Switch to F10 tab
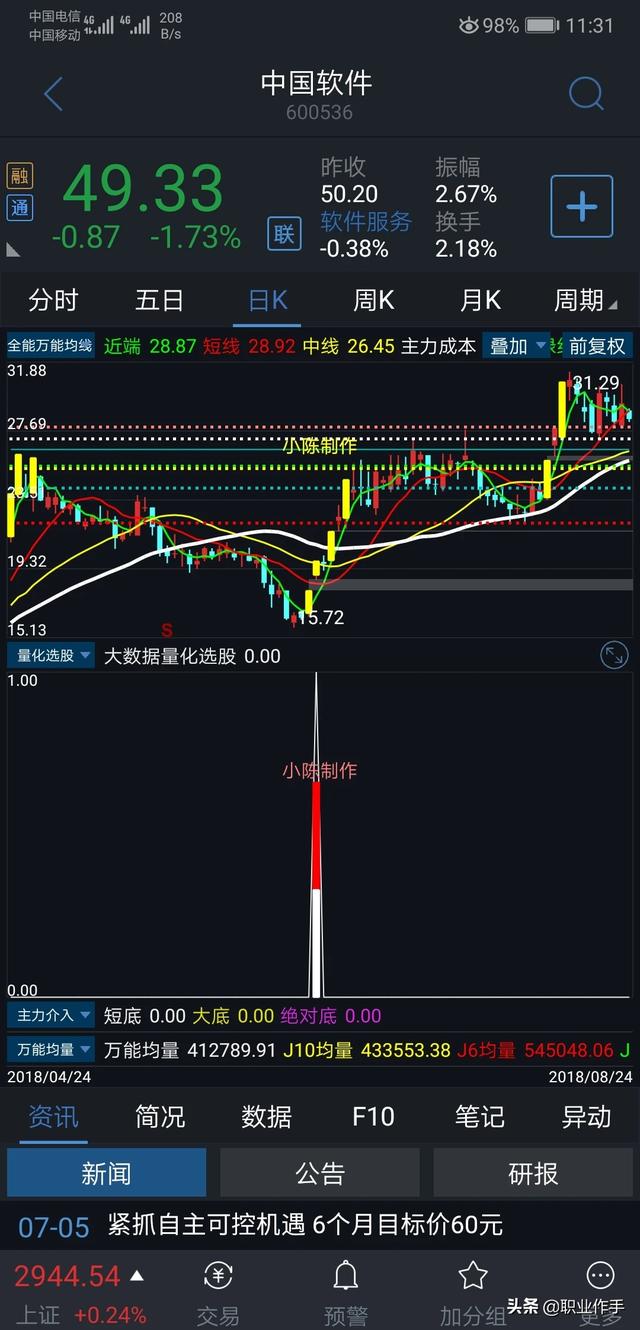Image resolution: width=640 pixels, height=1330 pixels. (x=373, y=1116)
